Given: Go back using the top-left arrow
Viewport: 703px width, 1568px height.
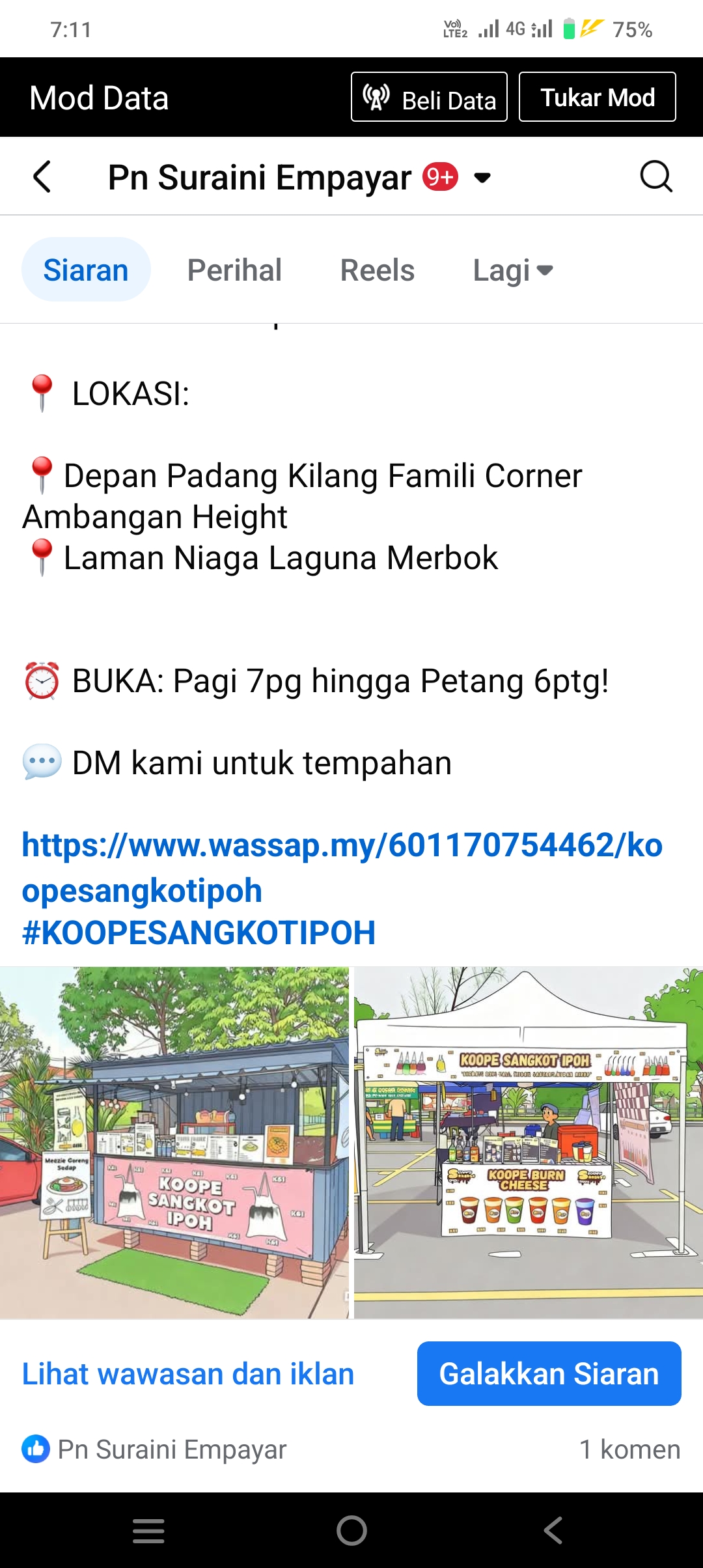Looking at the screenshot, I should tap(42, 176).
